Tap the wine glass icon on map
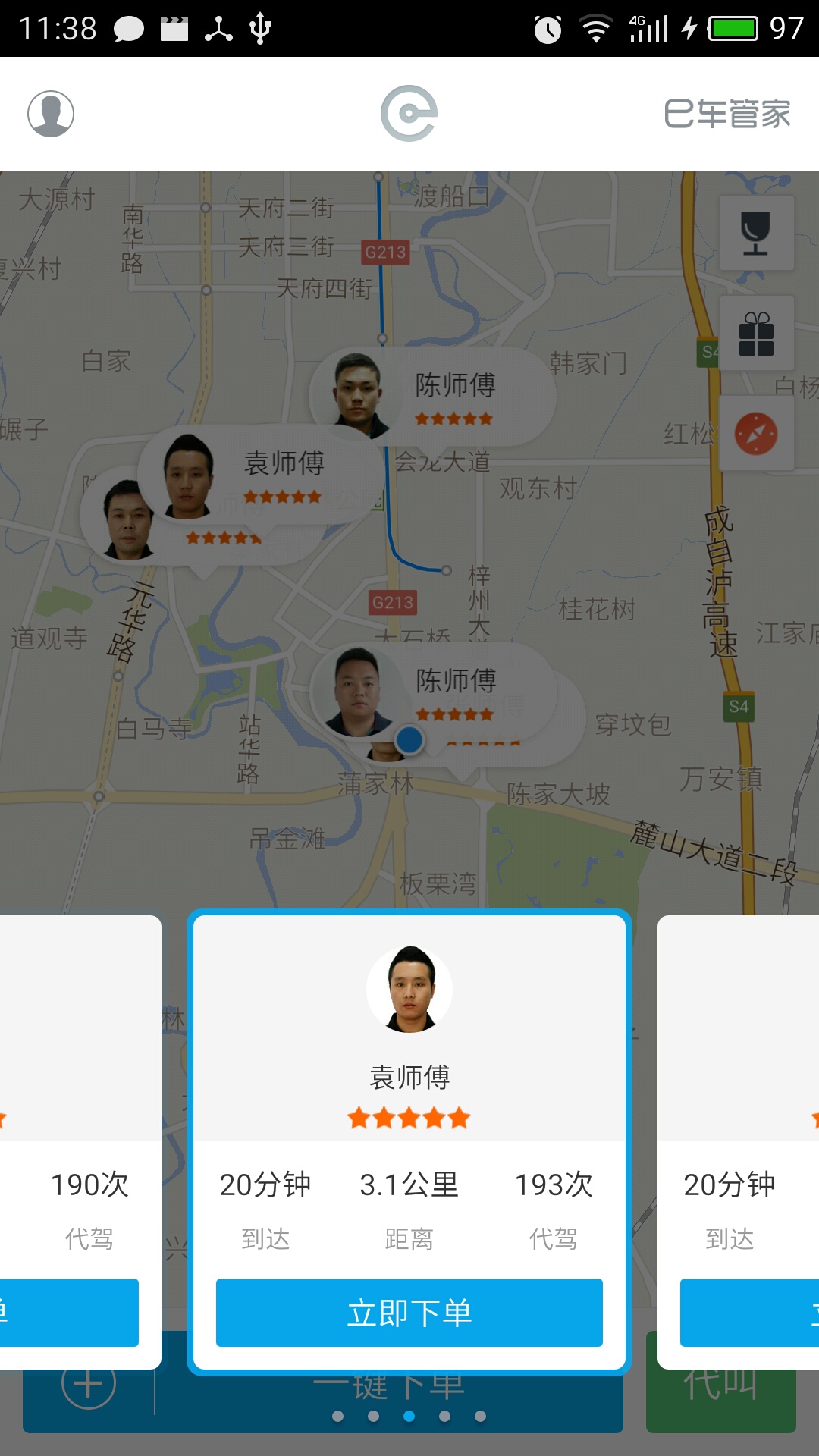This screenshot has height=1456, width=819. tap(756, 233)
